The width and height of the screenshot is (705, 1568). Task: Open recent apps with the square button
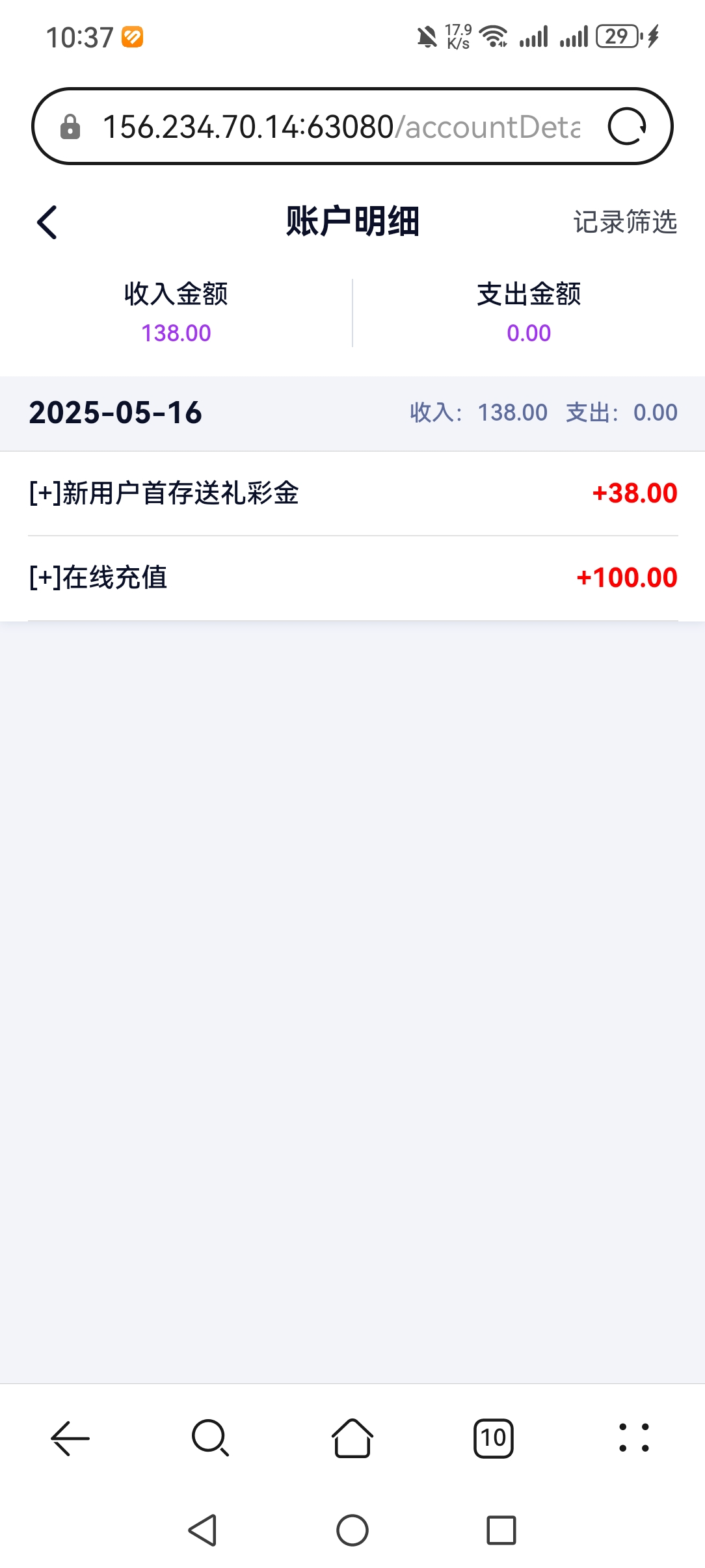click(x=501, y=1530)
